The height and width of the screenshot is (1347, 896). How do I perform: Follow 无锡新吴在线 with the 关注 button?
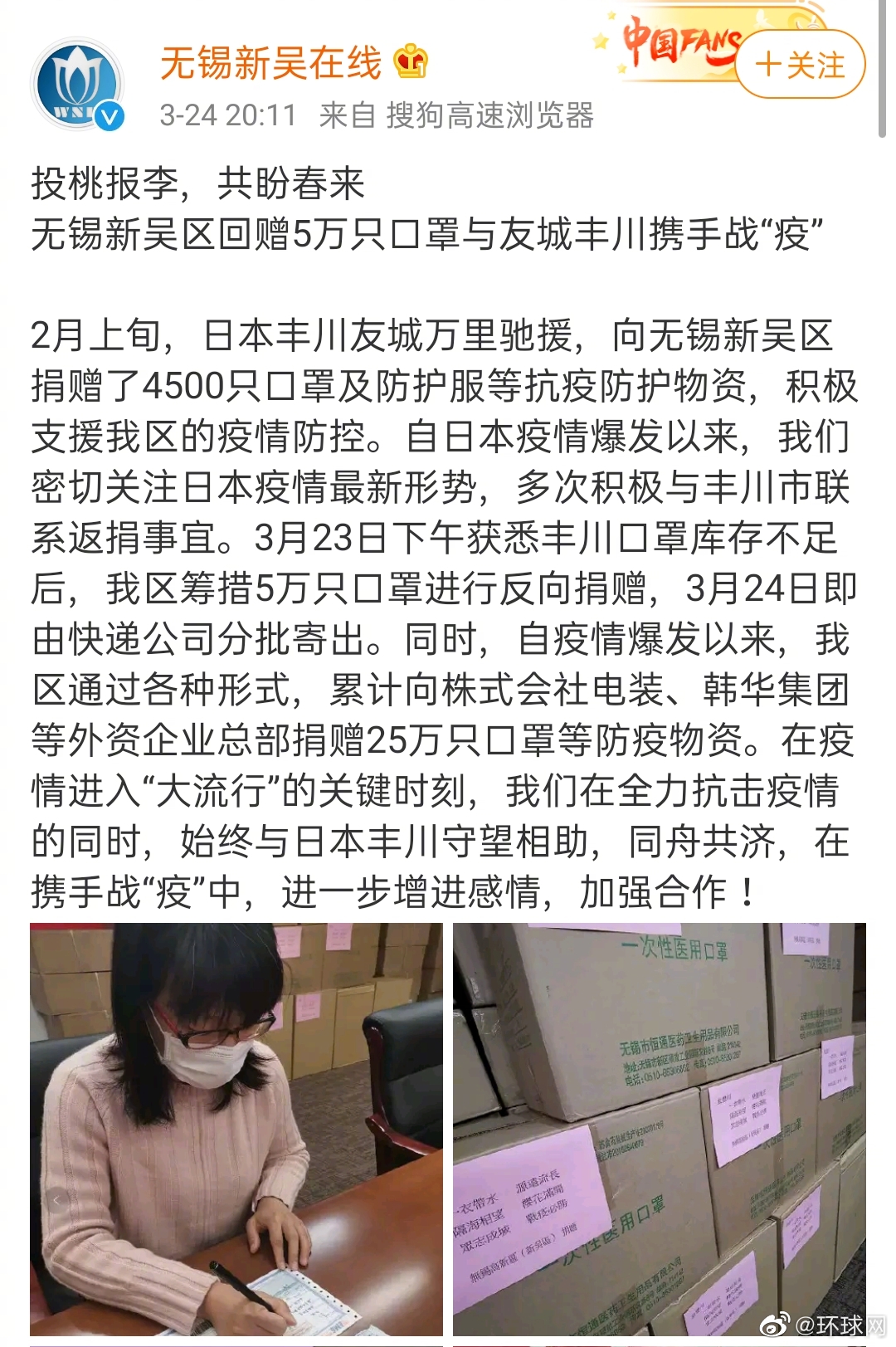[800, 65]
